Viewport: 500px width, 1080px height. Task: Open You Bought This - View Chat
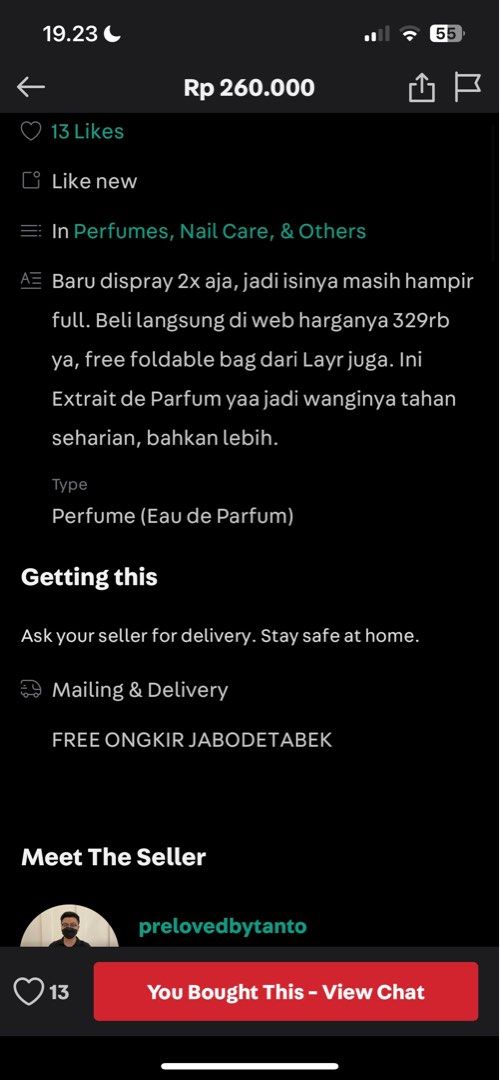pyautogui.click(x=286, y=992)
